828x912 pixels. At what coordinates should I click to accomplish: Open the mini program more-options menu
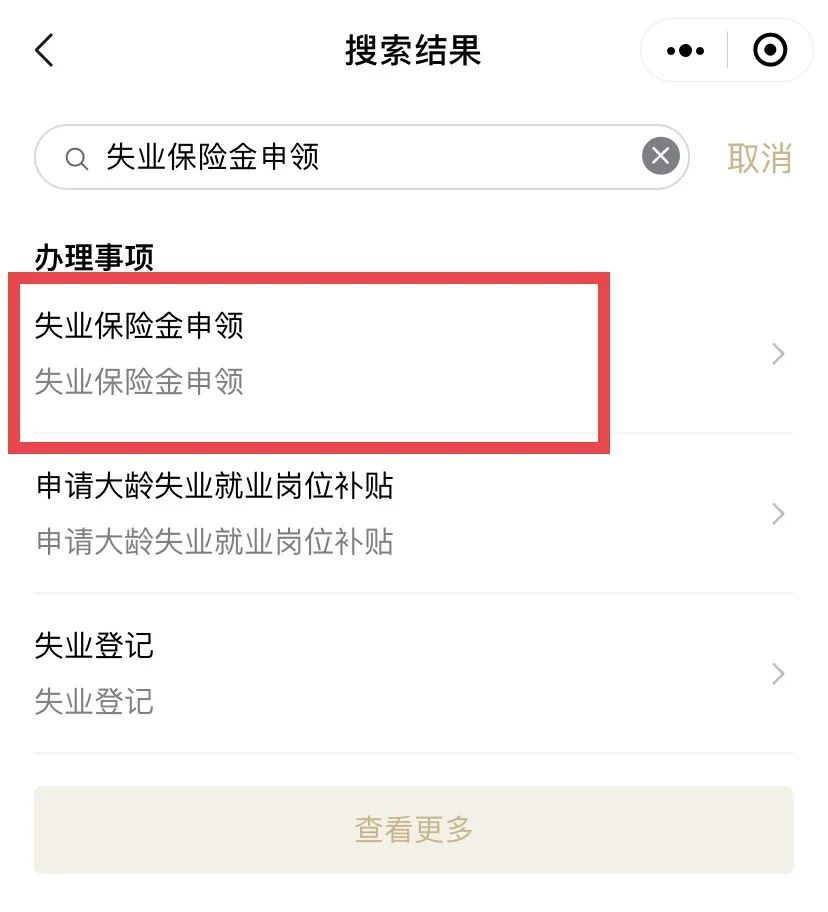click(685, 50)
